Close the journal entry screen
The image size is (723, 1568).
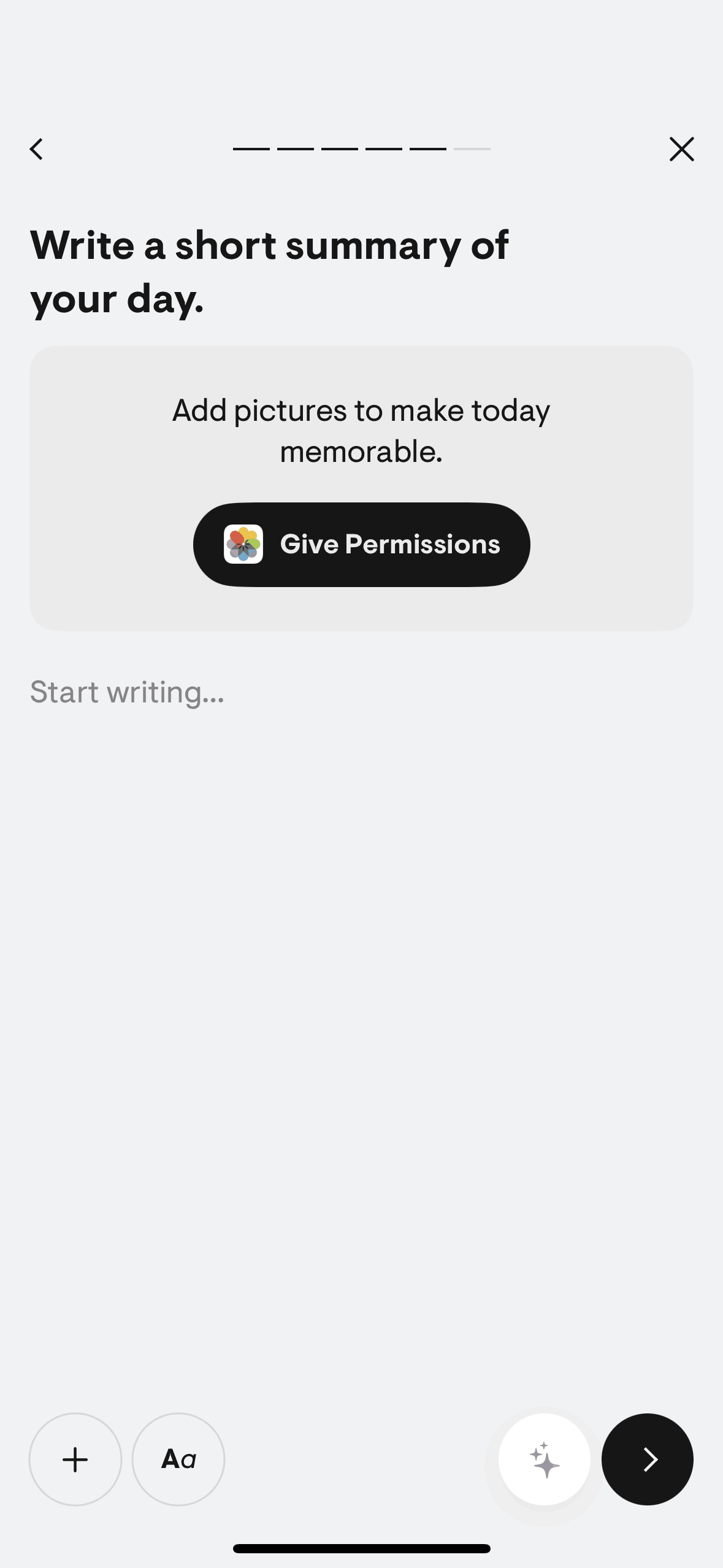[681, 149]
